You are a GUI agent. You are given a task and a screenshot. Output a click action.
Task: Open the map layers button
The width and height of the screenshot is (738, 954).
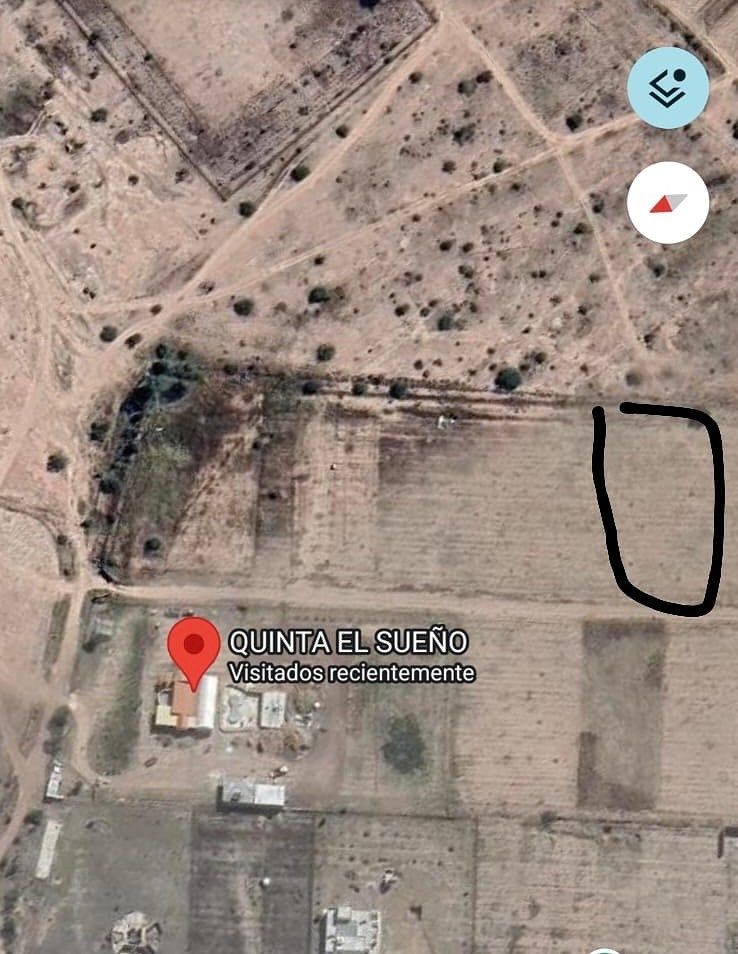point(667,88)
